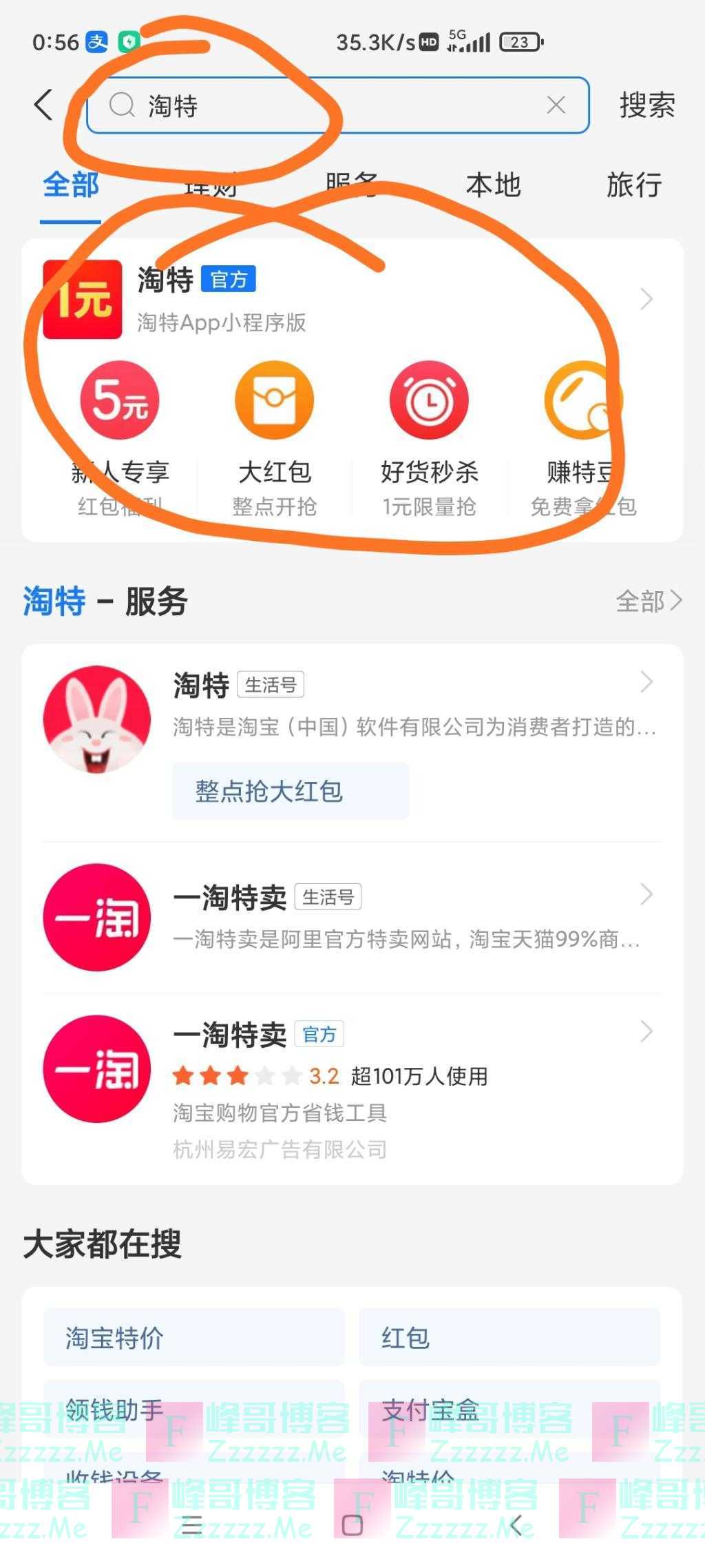Open the 淘特 官方 mini program
The image size is (705, 1568).
pos(344,299)
